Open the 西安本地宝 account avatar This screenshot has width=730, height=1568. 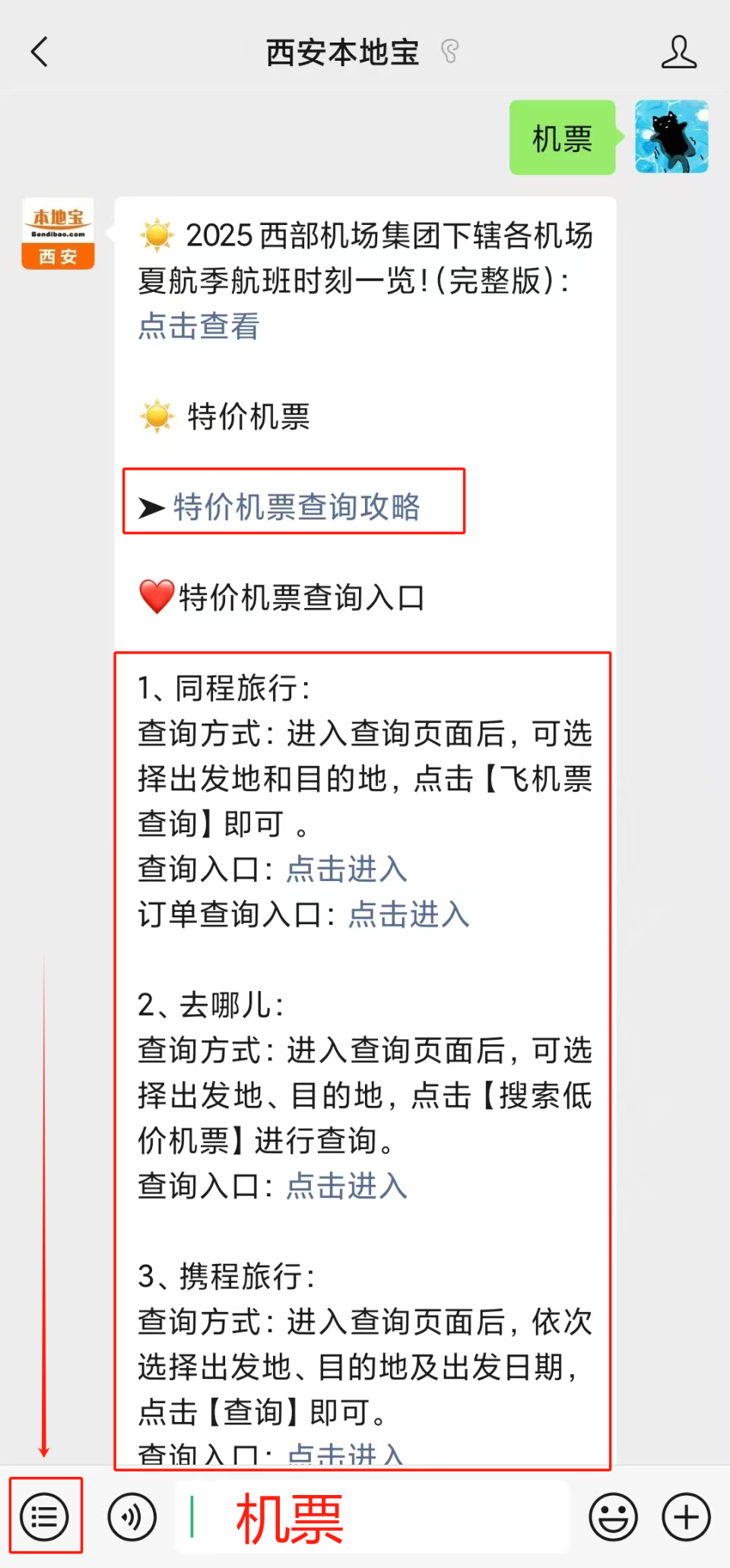coord(57,233)
